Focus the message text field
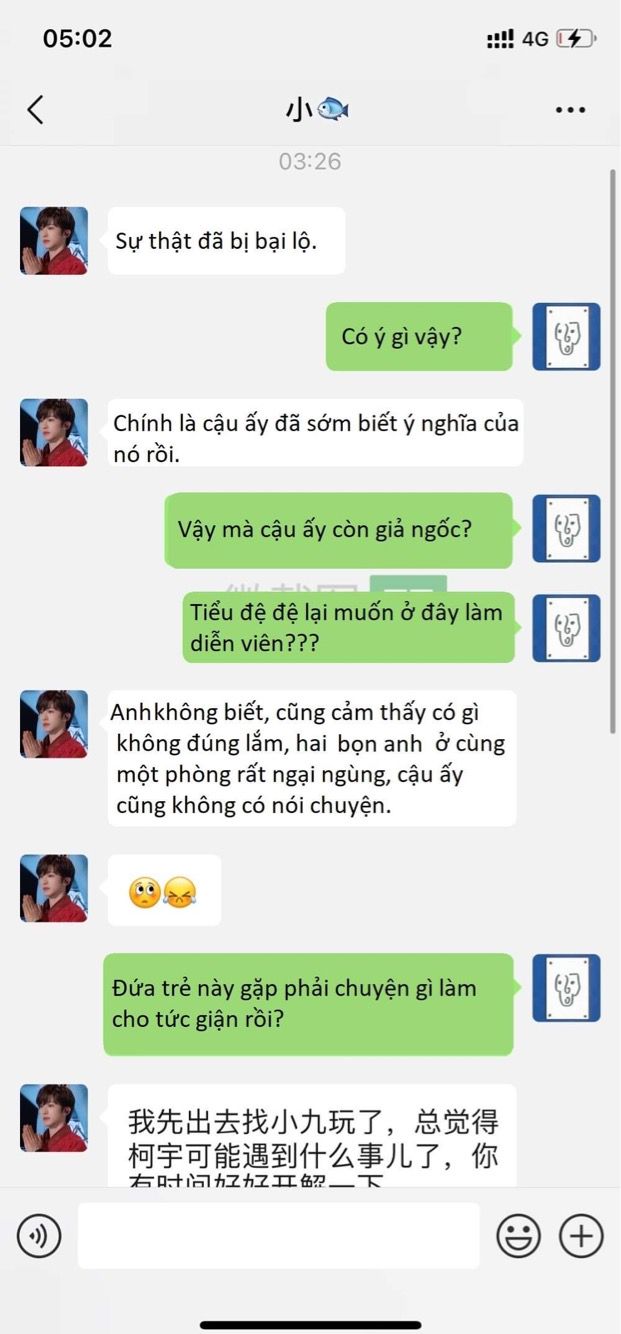This screenshot has height=1334, width=621. pos(278,1236)
